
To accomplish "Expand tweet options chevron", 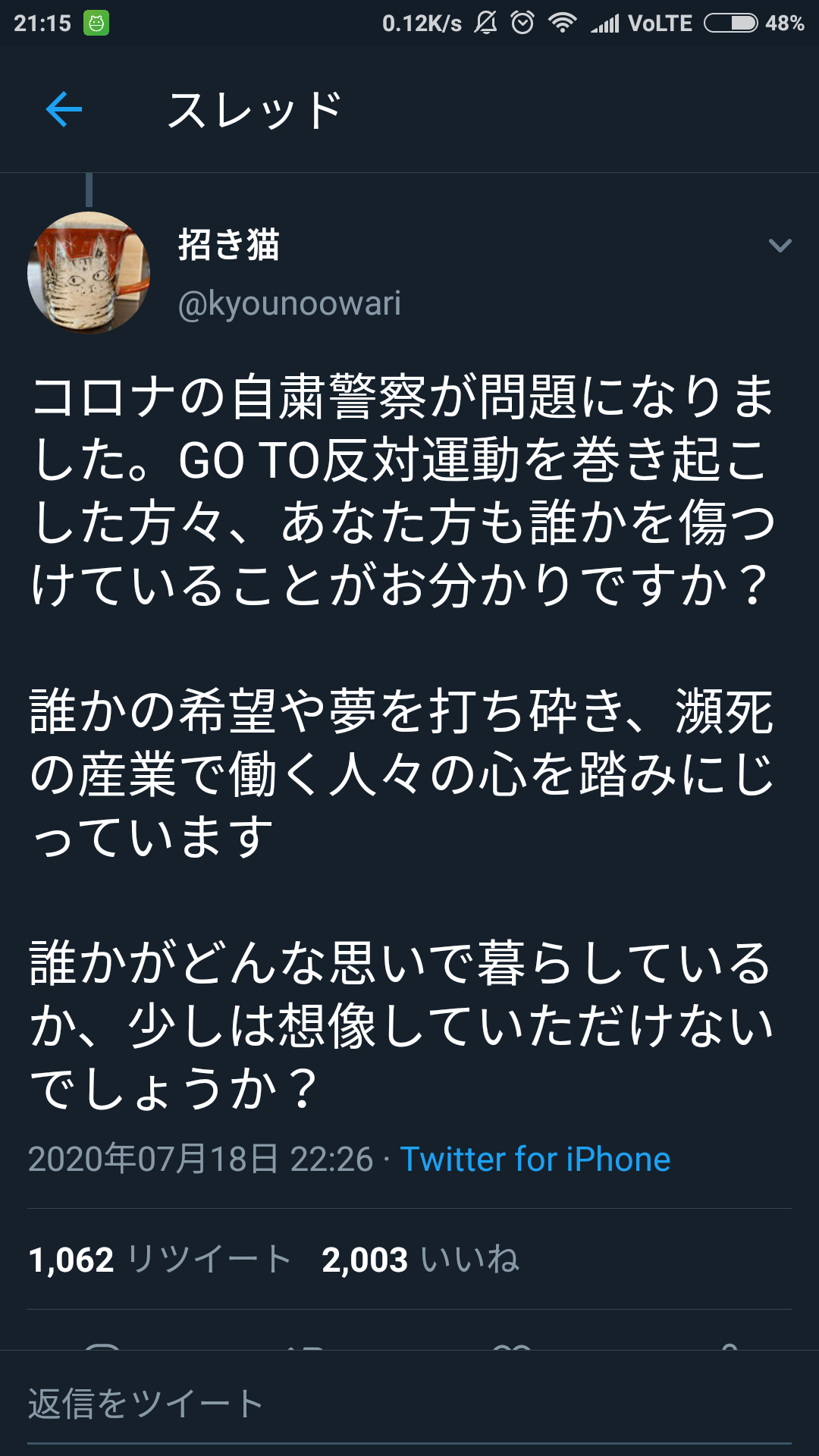I will 780,246.
